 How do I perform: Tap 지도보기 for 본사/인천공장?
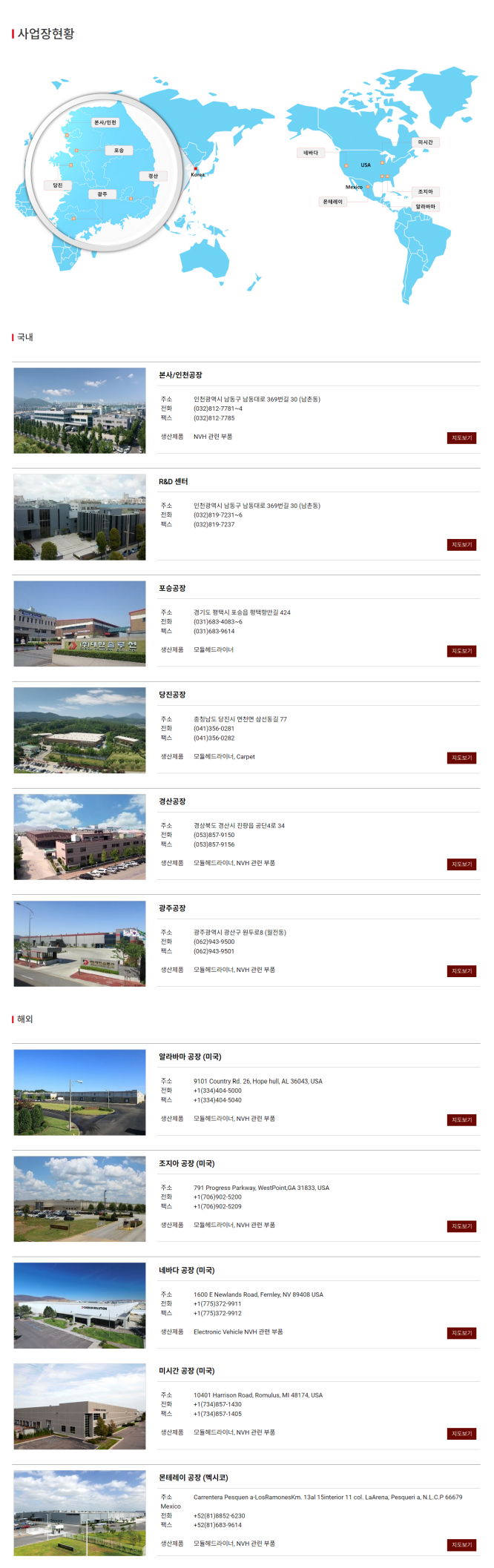[x=461, y=438]
